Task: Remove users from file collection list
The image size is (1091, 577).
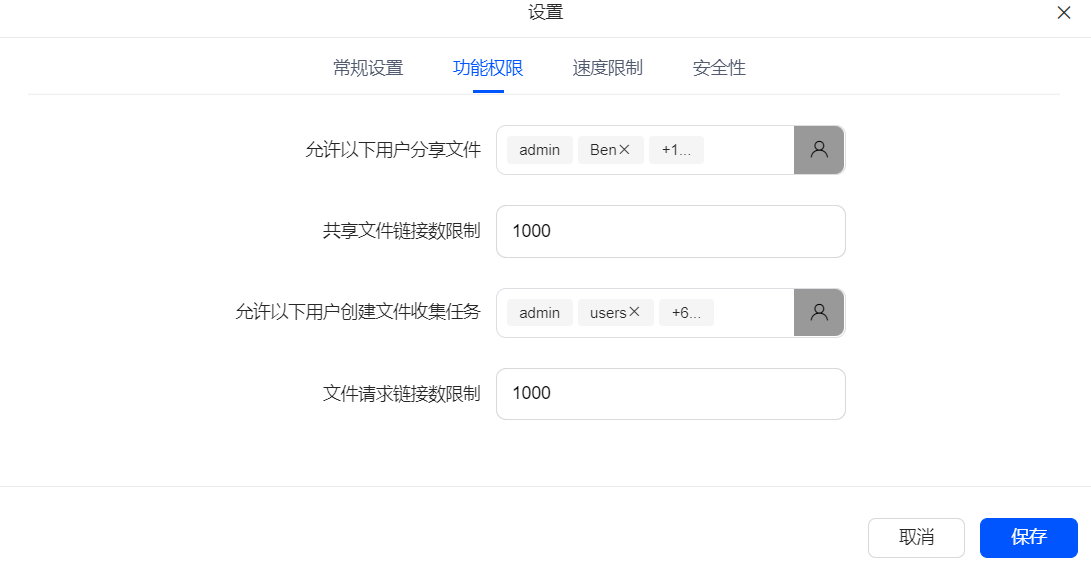Action: pos(634,312)
